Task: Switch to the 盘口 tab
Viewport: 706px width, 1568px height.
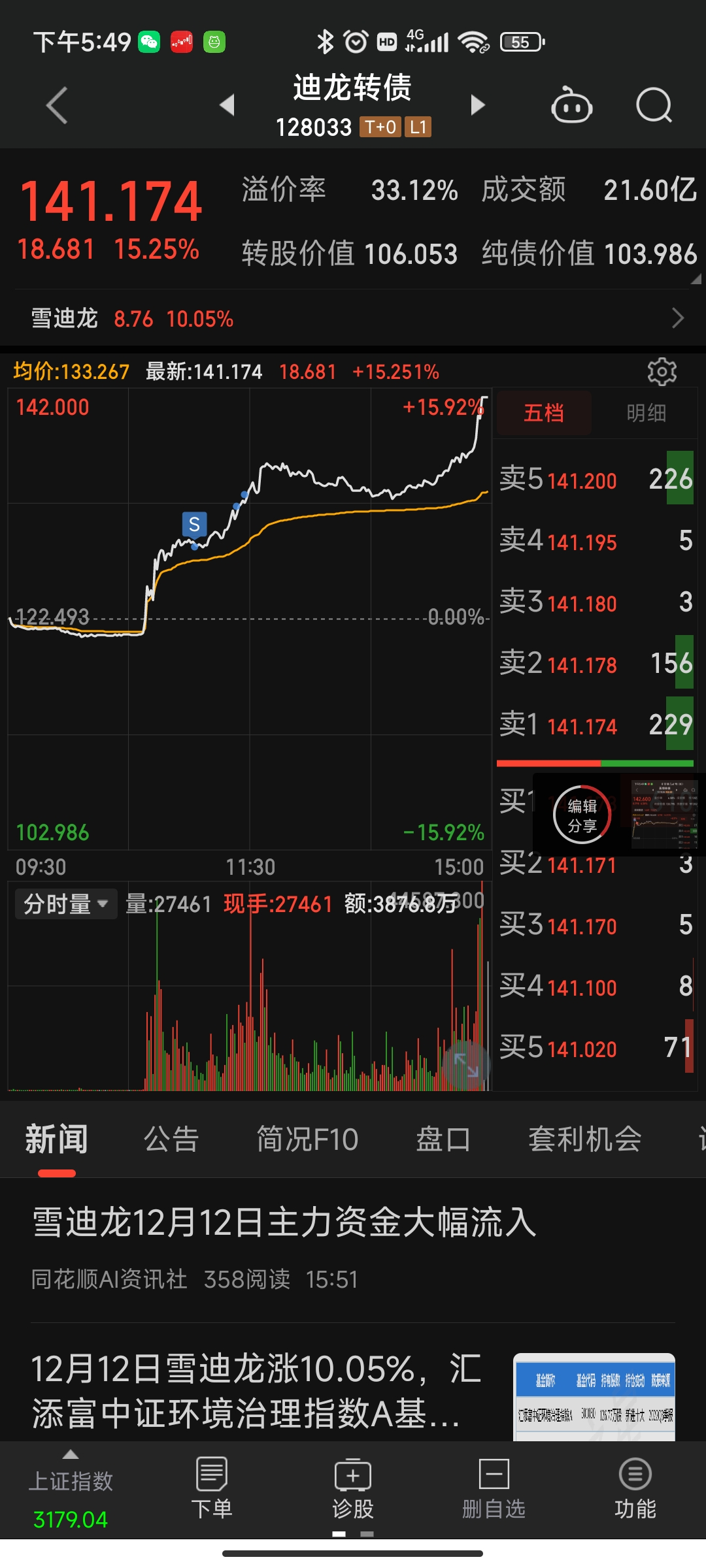Action: tap(443, 1139)
